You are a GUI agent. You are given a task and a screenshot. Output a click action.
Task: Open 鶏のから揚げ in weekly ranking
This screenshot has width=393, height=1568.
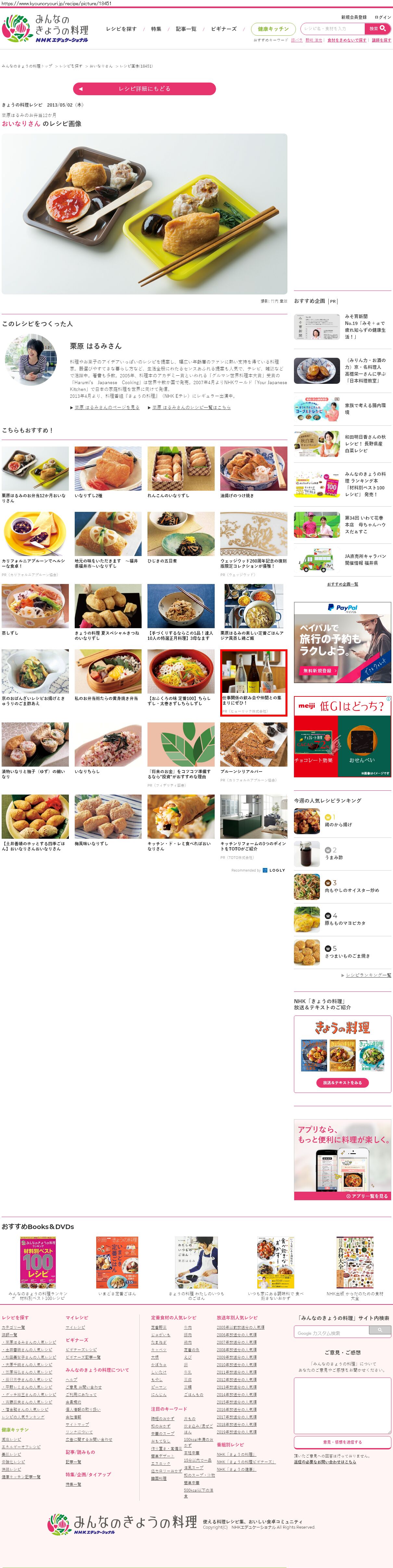(x=338, y=825)
